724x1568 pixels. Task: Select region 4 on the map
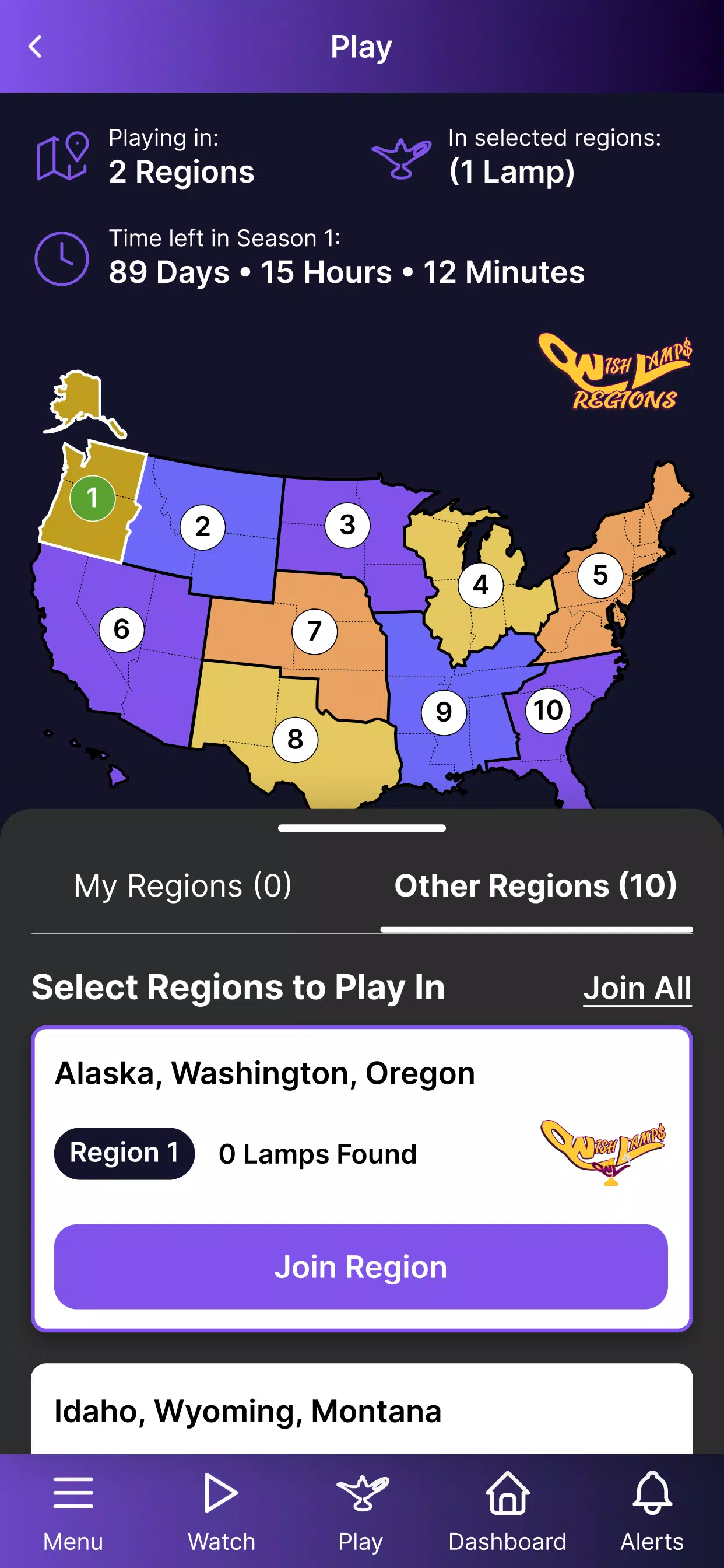(x=481, y=585)
